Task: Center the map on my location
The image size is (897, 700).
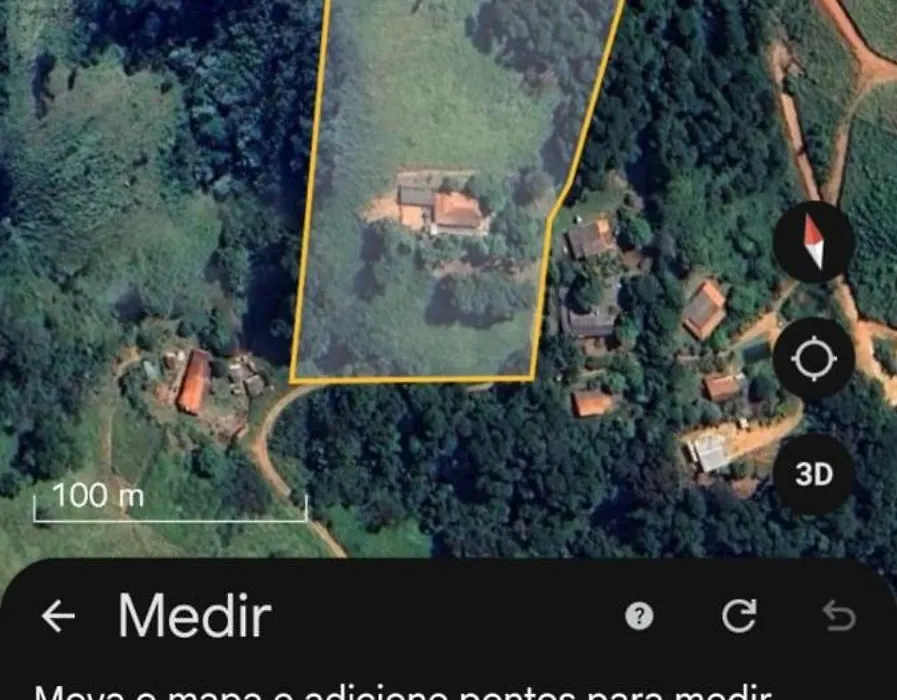Action: [x=813, y=358]
